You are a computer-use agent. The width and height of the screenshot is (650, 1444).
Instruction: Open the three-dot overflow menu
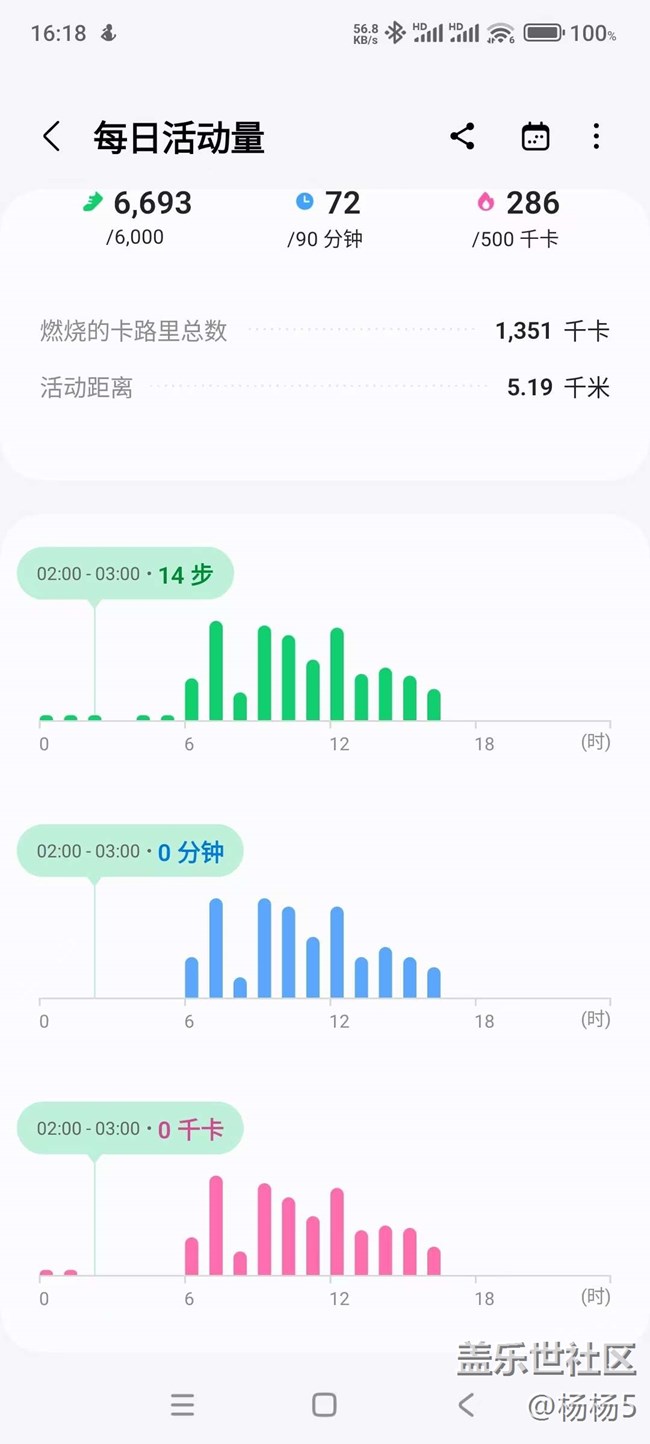596,137
